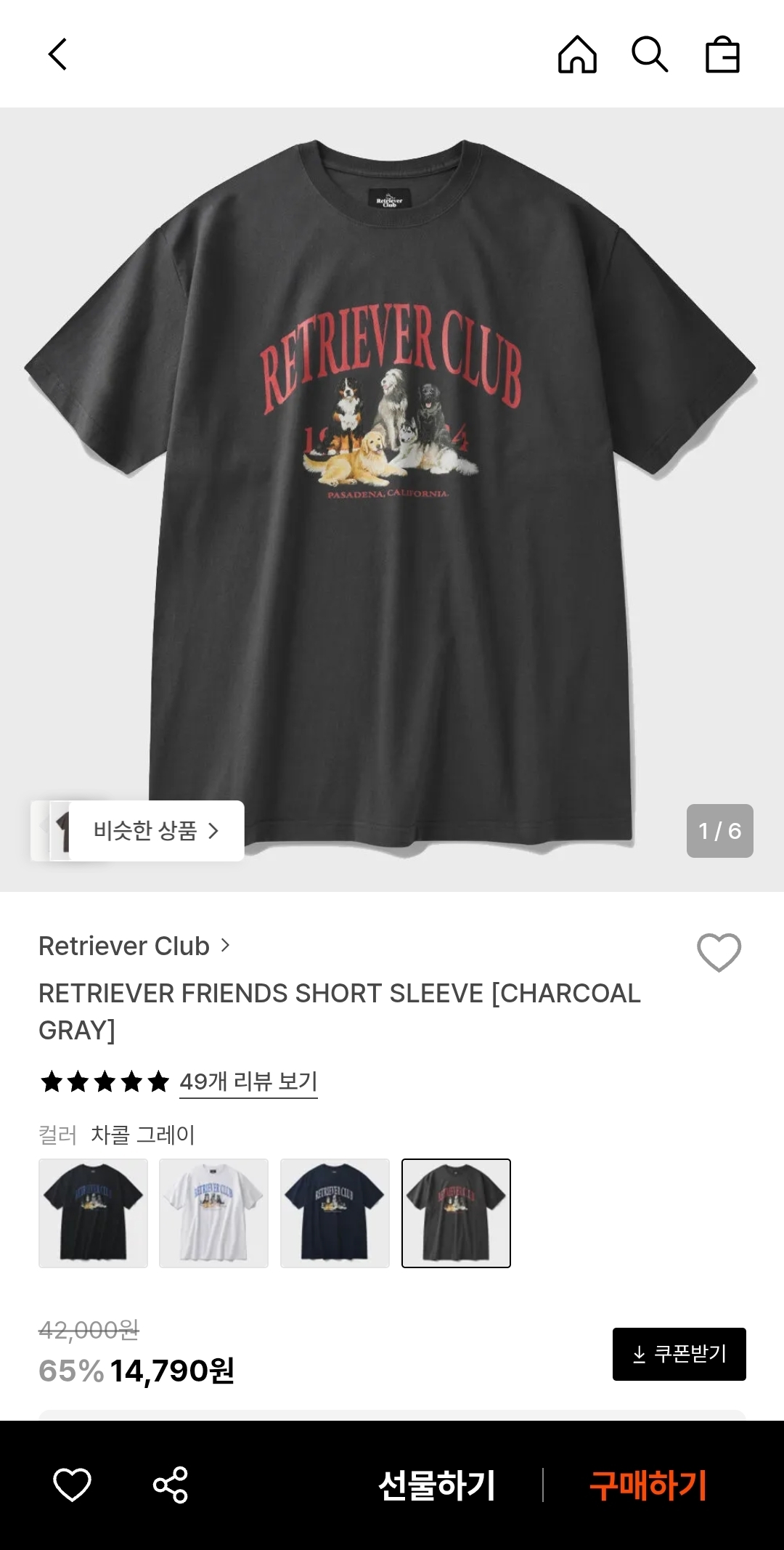784x1550 pixels.
Task: Select the white t-shirt color option
Action: (213, 1213)
